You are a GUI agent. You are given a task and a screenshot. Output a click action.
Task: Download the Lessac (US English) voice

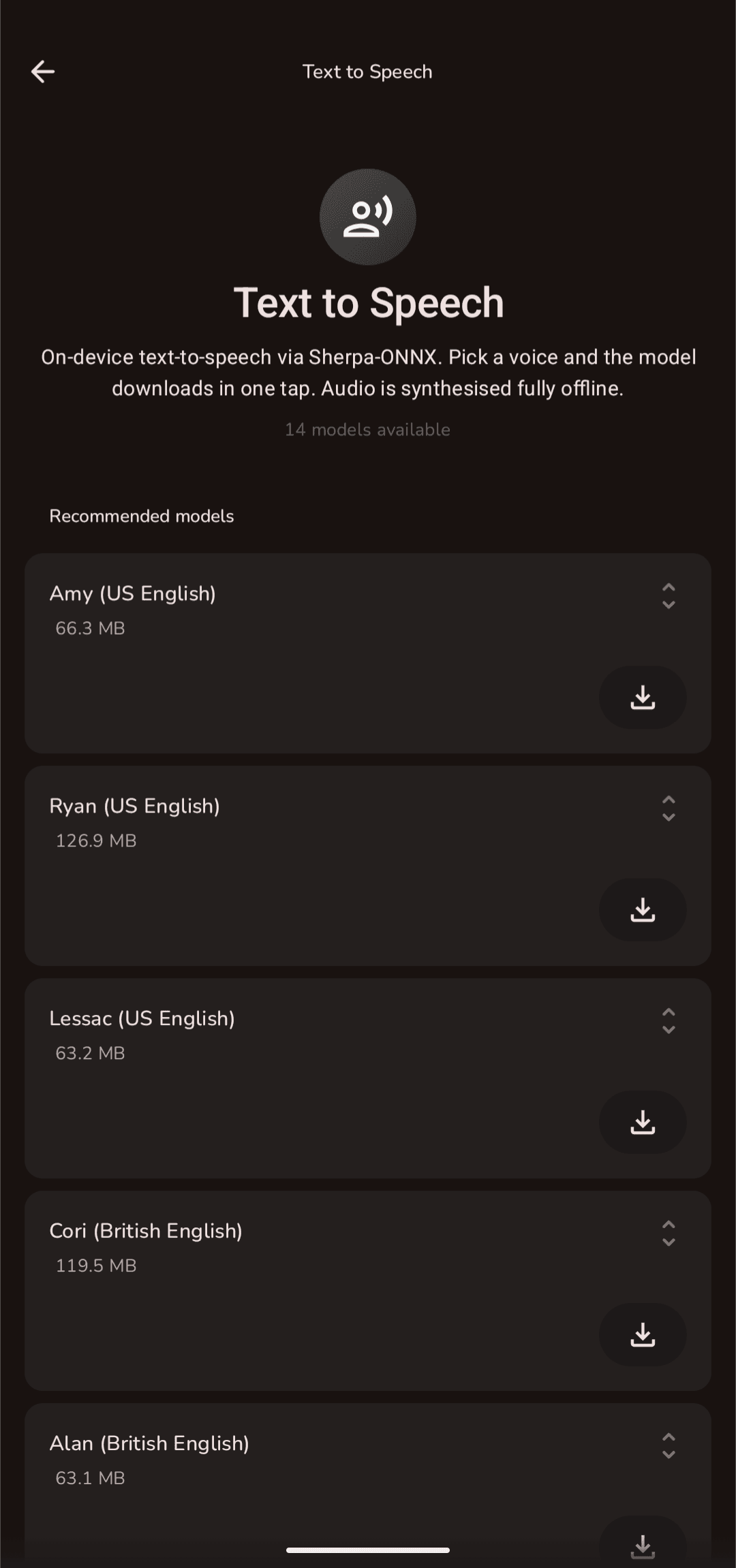click(x=643, y=1123)
